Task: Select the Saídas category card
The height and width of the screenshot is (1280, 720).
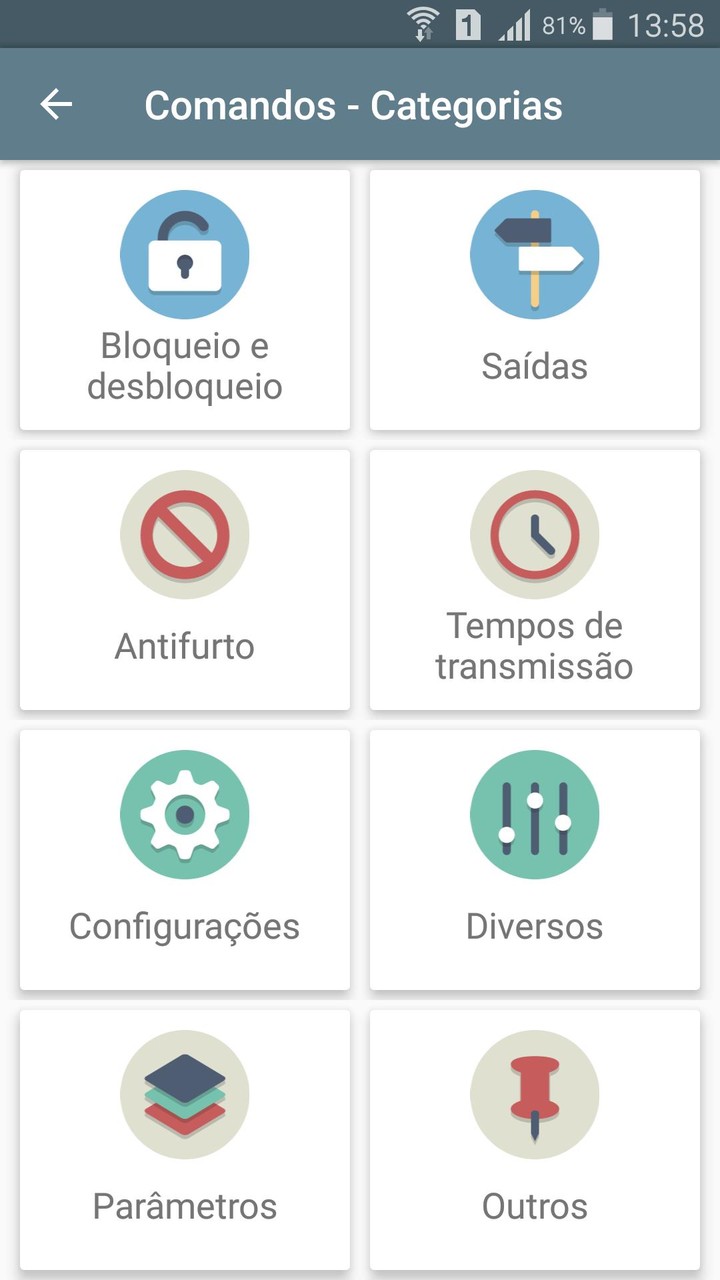Action: pyautogui.click(x=535, y=300)
